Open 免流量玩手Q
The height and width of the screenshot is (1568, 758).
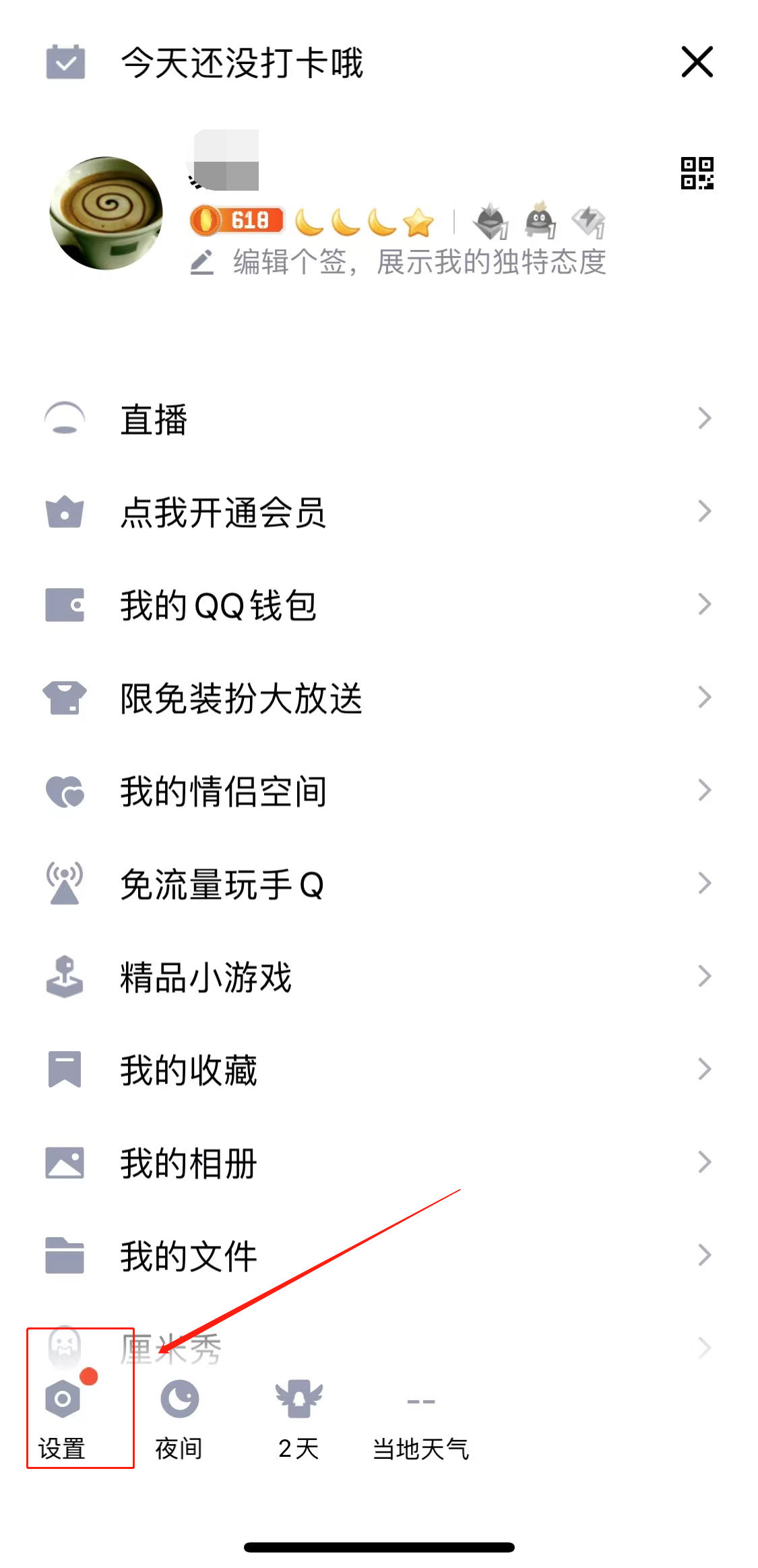(x=377, y=883)
